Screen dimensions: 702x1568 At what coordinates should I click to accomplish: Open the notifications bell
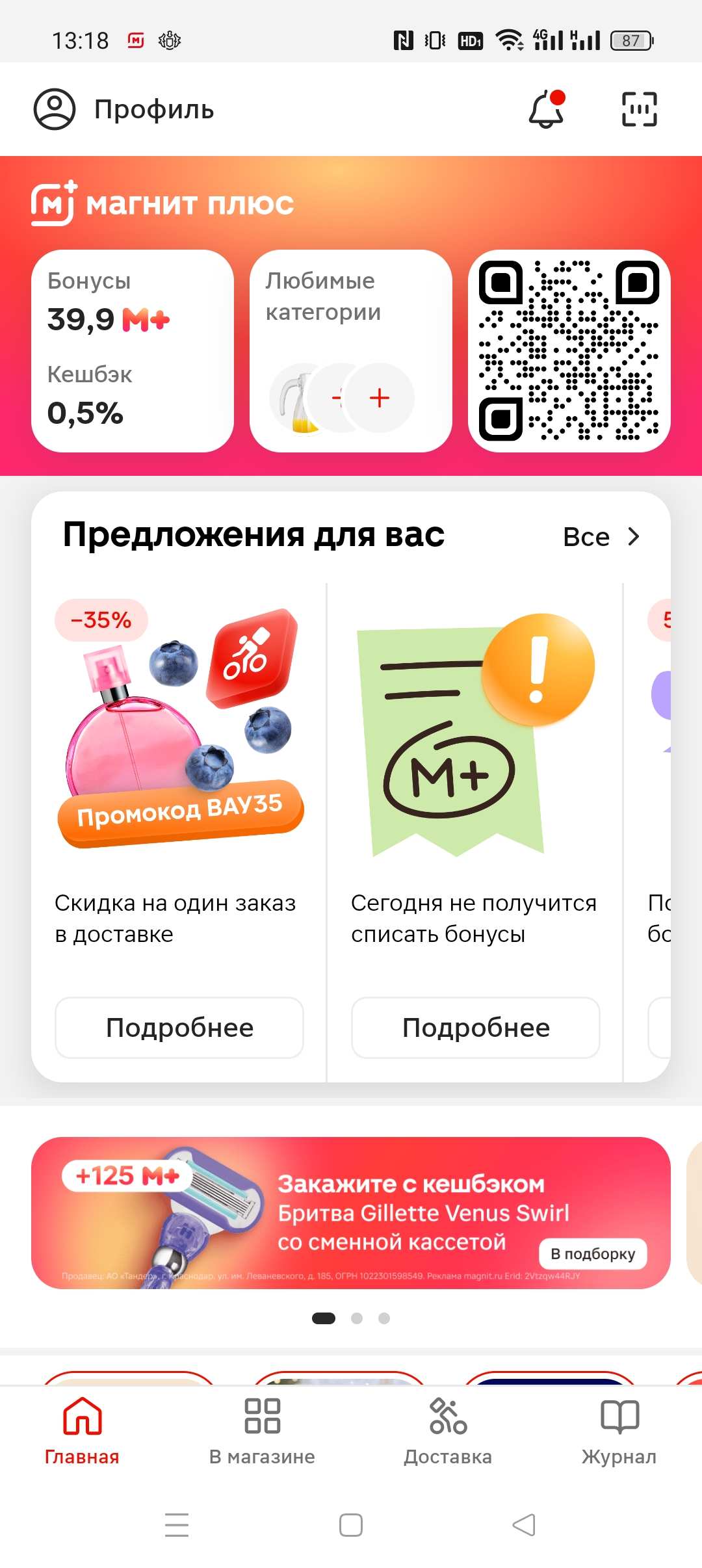coord(546,109)
